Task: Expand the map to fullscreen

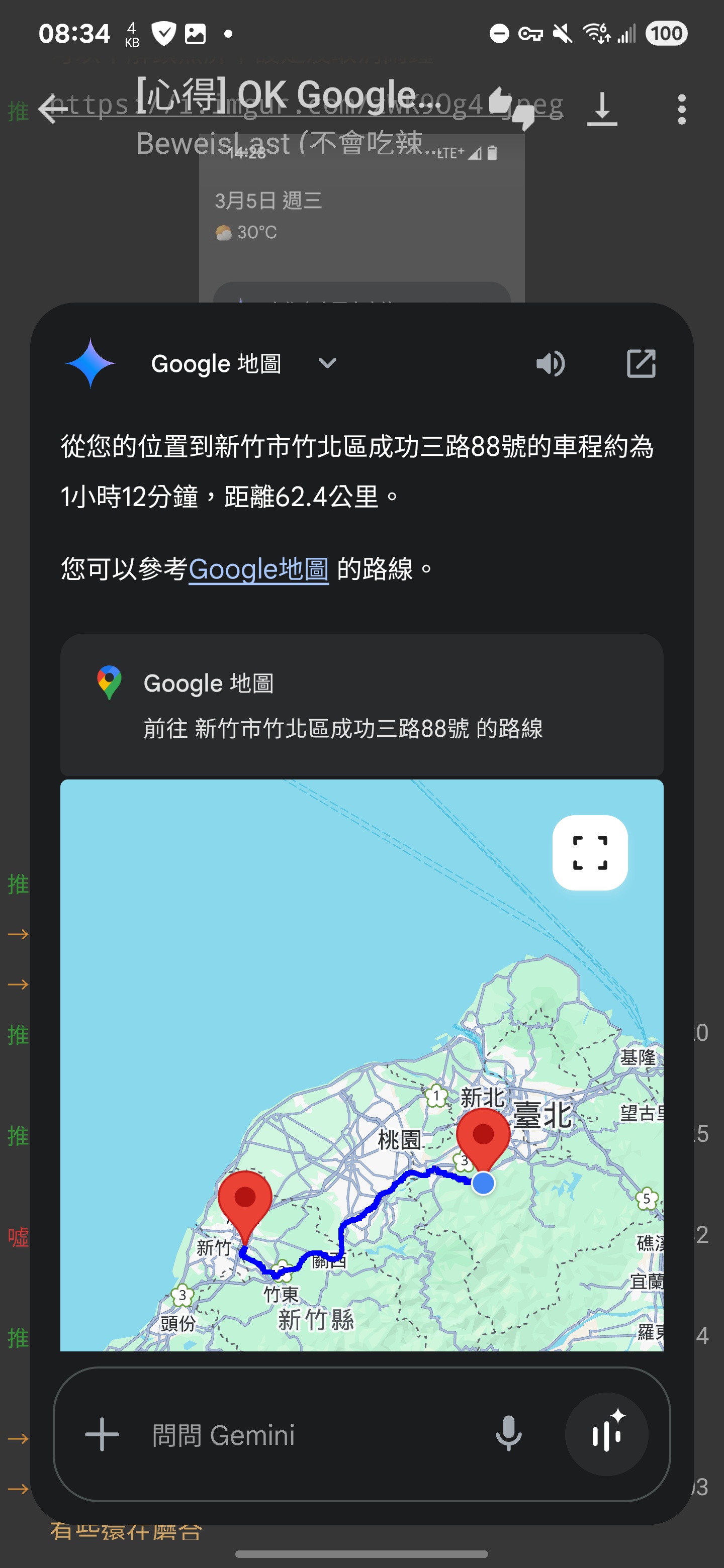Action: click(x=589, y=852)
